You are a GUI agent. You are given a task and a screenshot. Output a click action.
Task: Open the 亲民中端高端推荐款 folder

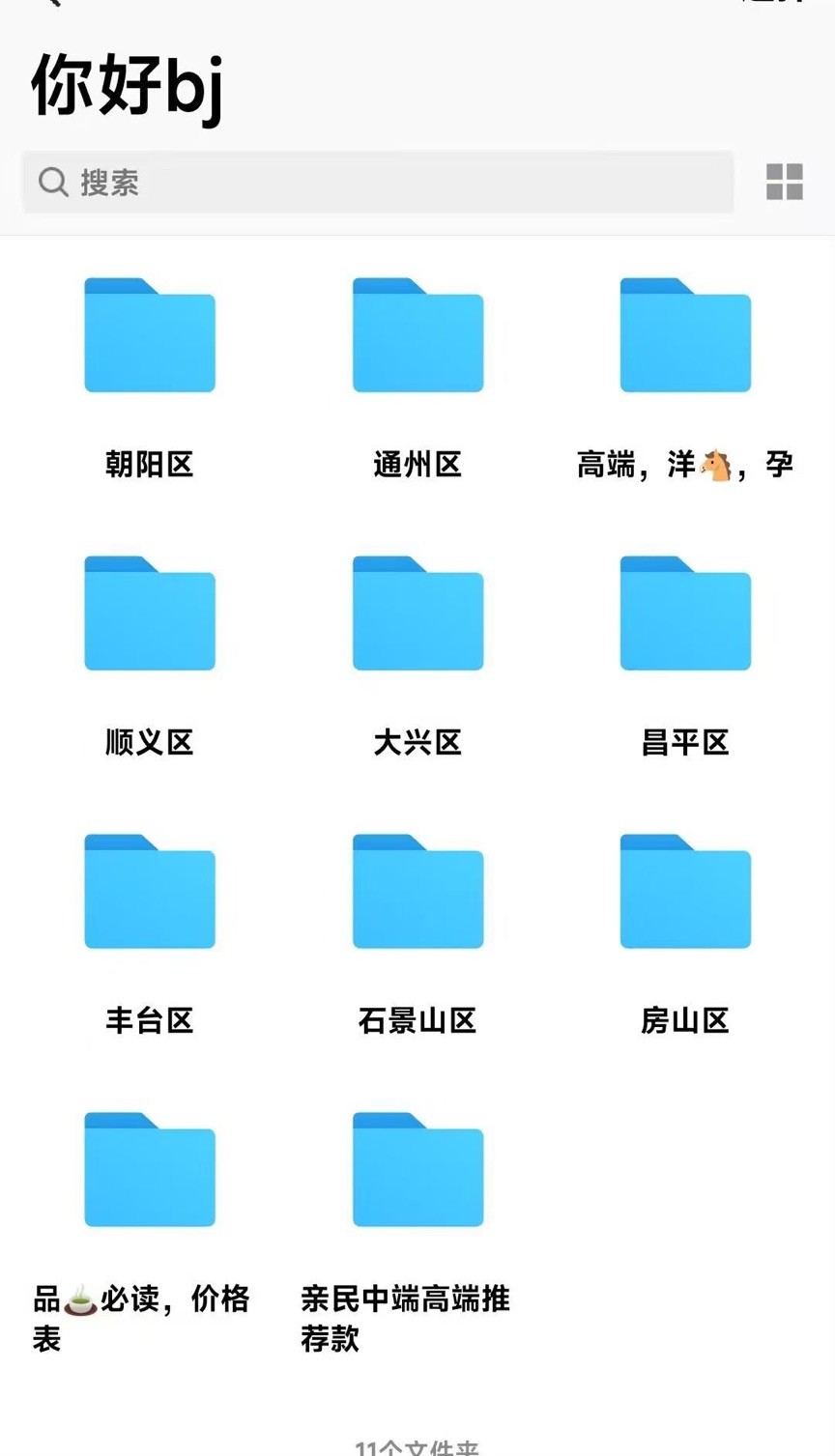pyautogui.click(x=417, y=1171)
